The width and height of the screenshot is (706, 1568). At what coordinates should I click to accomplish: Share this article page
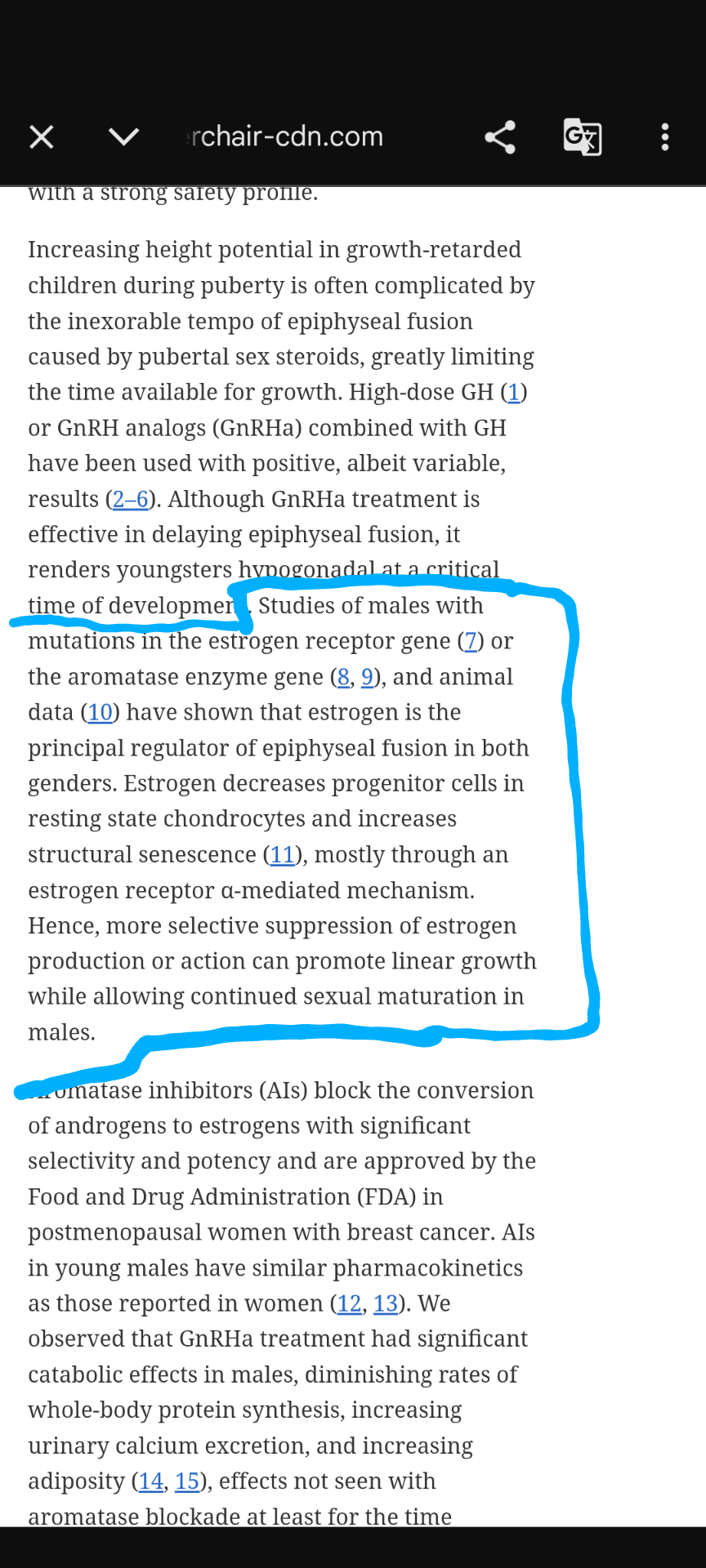[x=500, y=137]
